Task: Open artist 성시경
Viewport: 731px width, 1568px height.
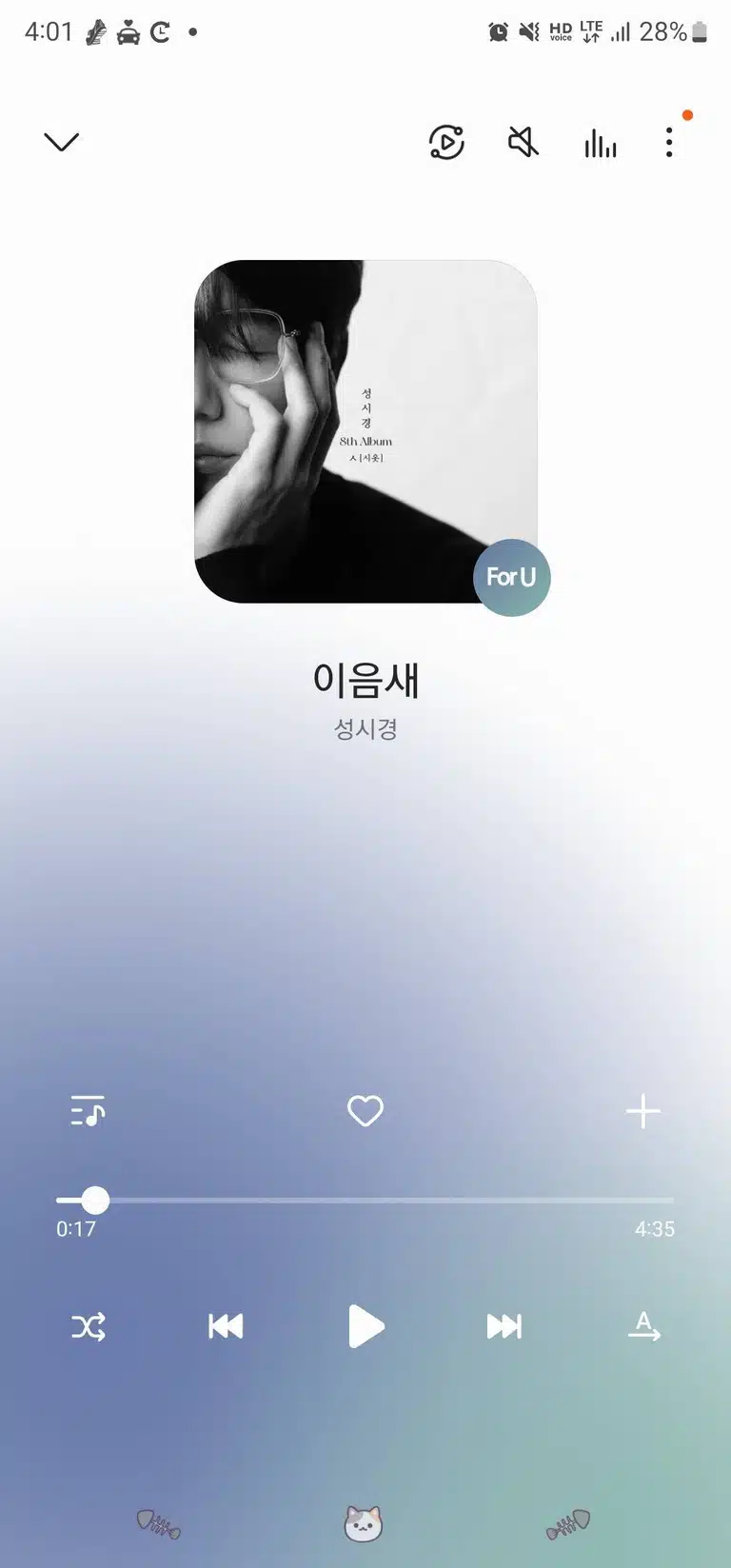Action: pyautogui.click(x=365, y=729)
